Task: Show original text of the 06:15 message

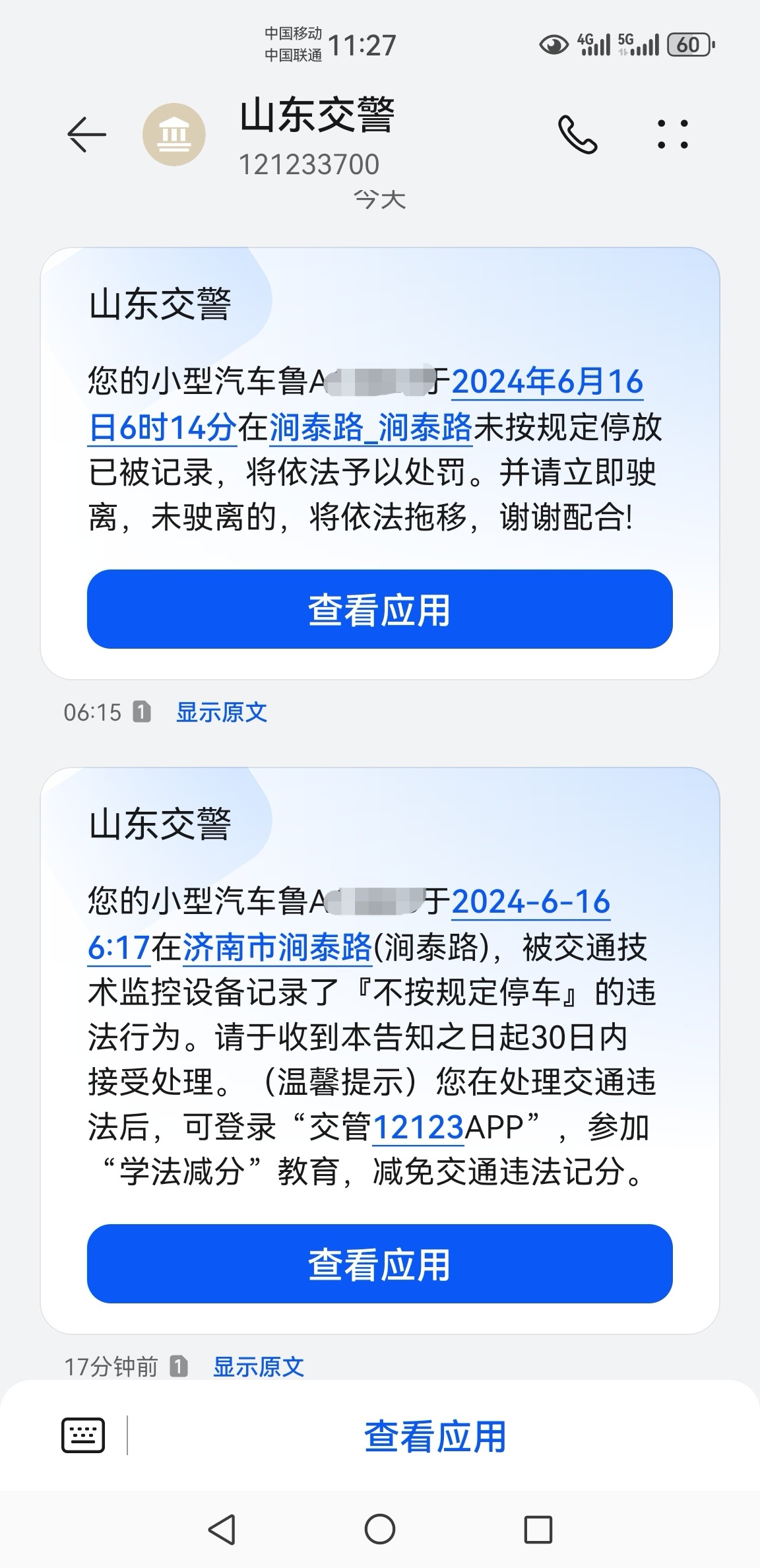Action: (222, 712)
